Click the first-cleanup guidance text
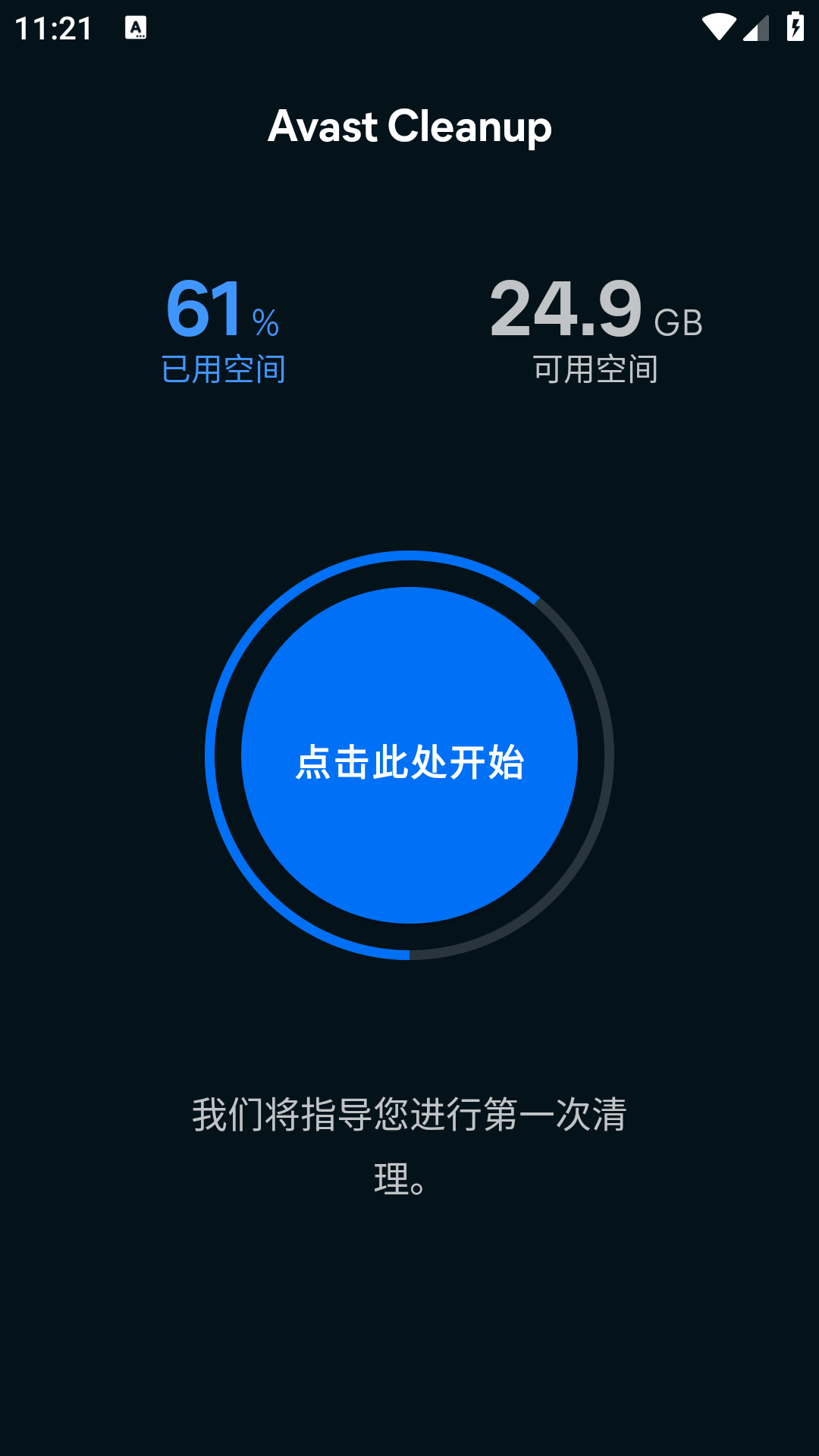The height and width of the screenshot is (1456, 819). (409, 1113)
